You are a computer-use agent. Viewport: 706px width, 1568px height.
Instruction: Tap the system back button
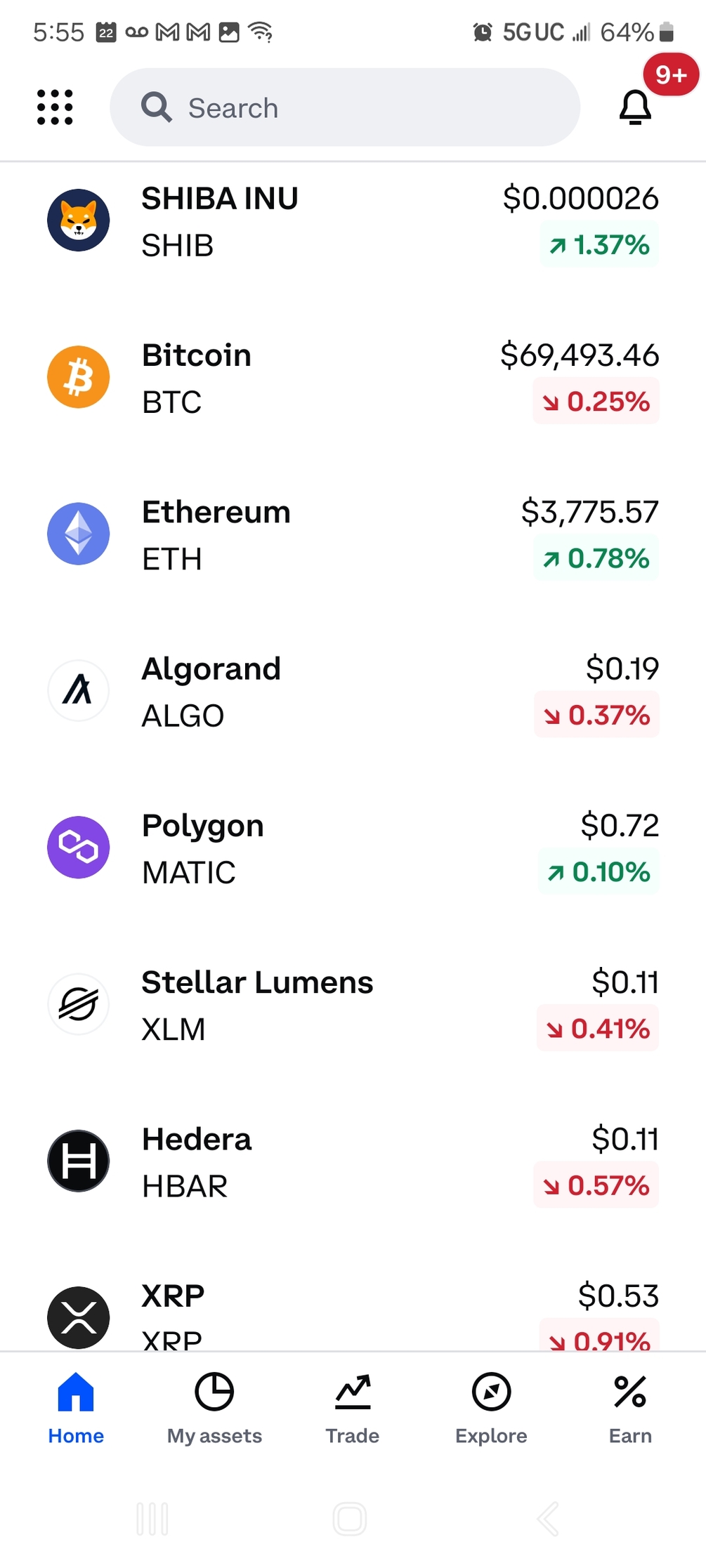(549, 1520)
